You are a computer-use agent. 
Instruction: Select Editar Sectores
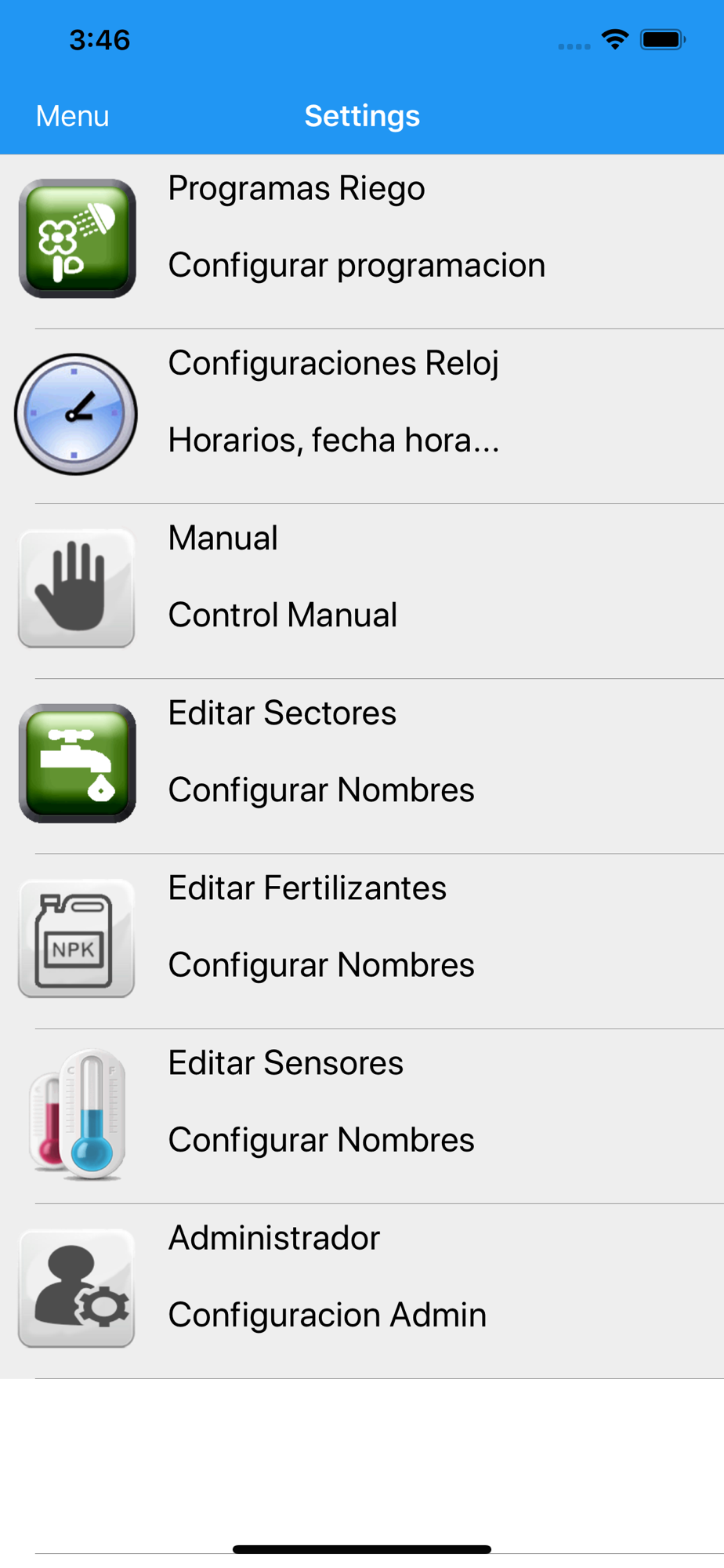pos(362,766)
